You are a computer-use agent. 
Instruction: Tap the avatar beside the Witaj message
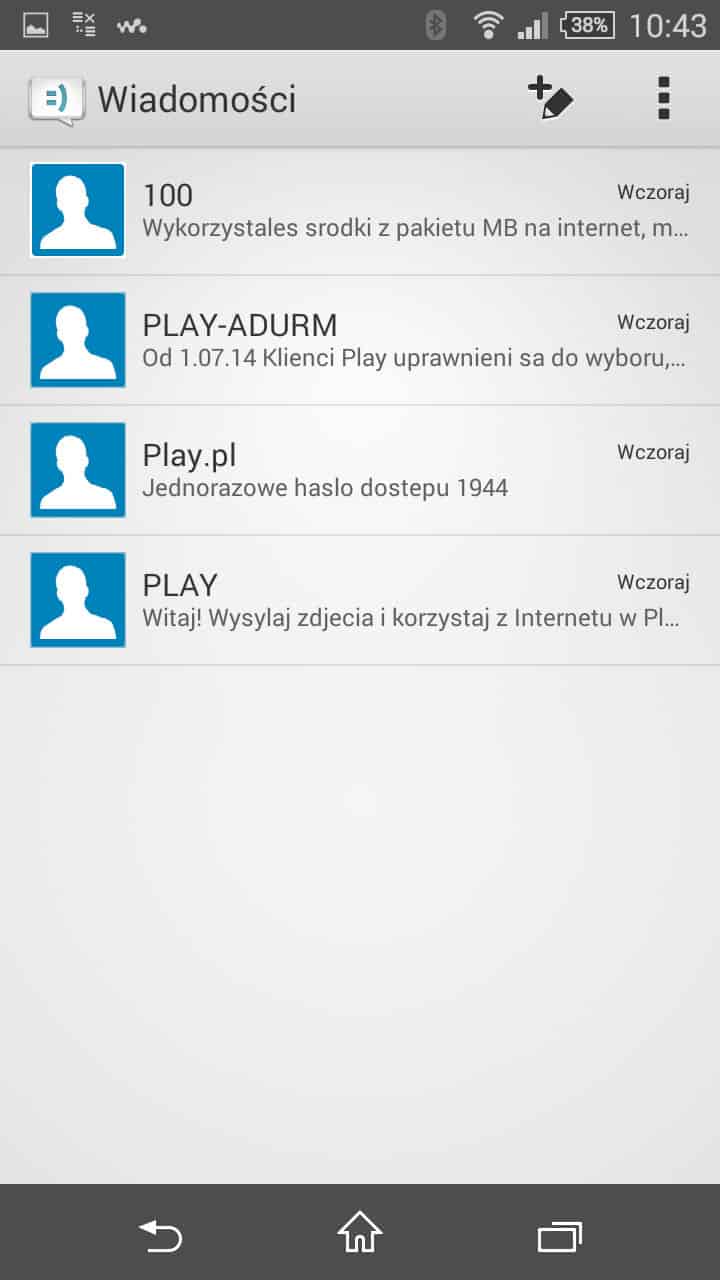click(x=78, y=600)
